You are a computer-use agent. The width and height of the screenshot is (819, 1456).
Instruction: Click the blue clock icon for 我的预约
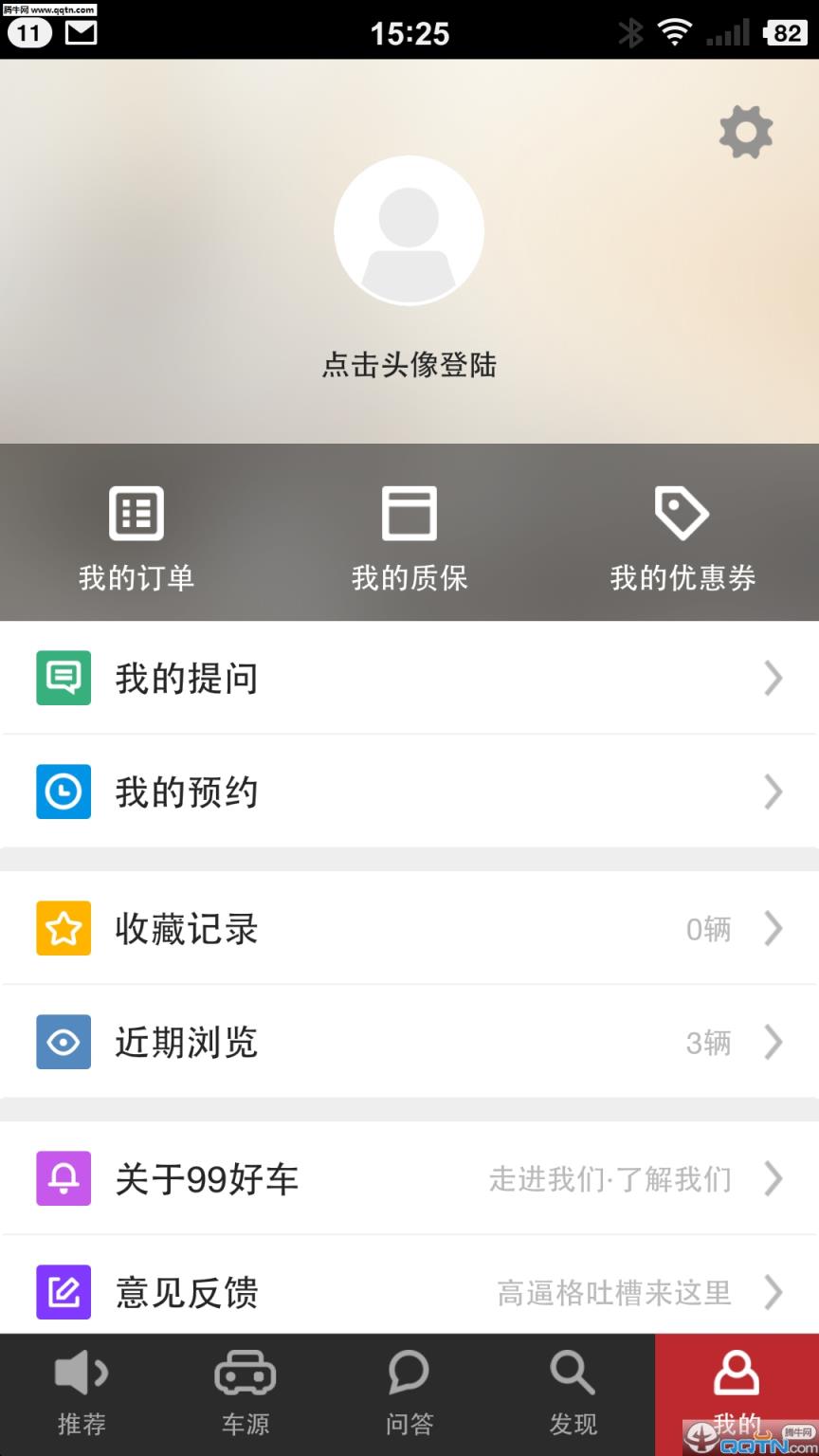[63, 792]
